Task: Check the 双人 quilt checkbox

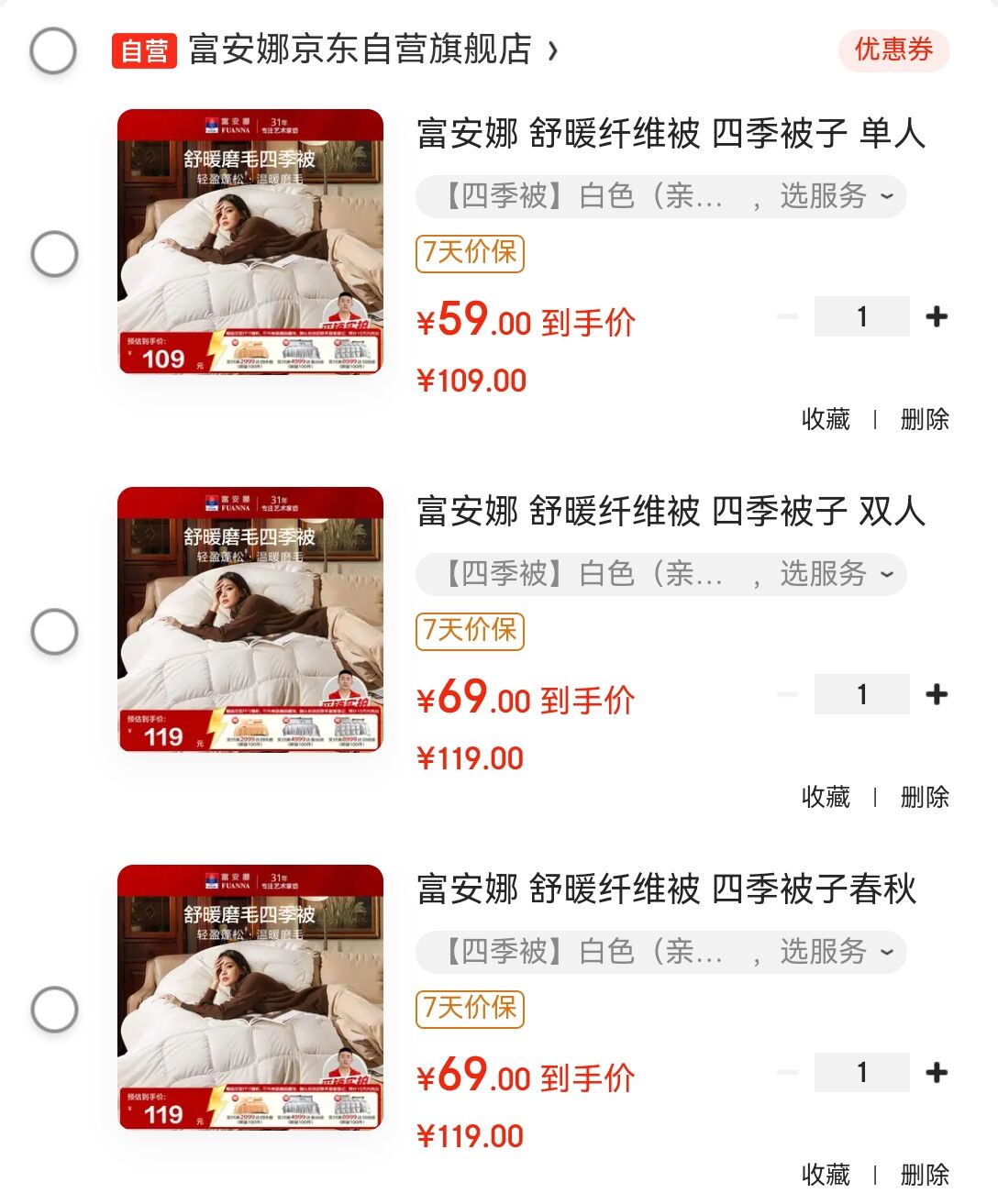Action: 54,632
